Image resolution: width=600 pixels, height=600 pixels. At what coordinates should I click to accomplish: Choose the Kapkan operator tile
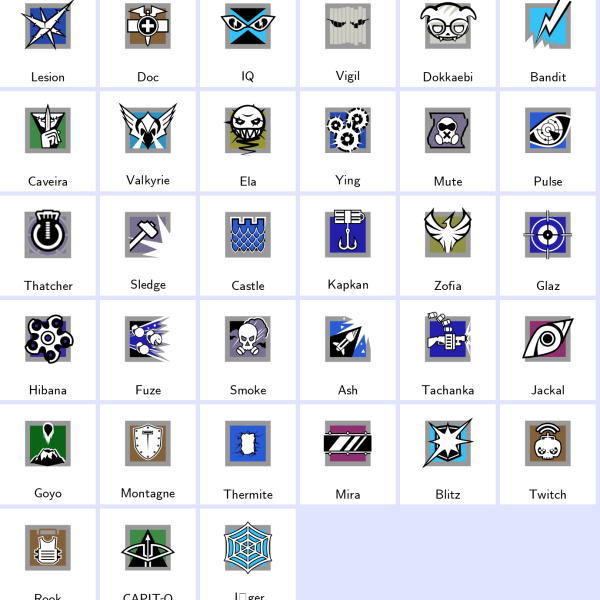[348, 244]
